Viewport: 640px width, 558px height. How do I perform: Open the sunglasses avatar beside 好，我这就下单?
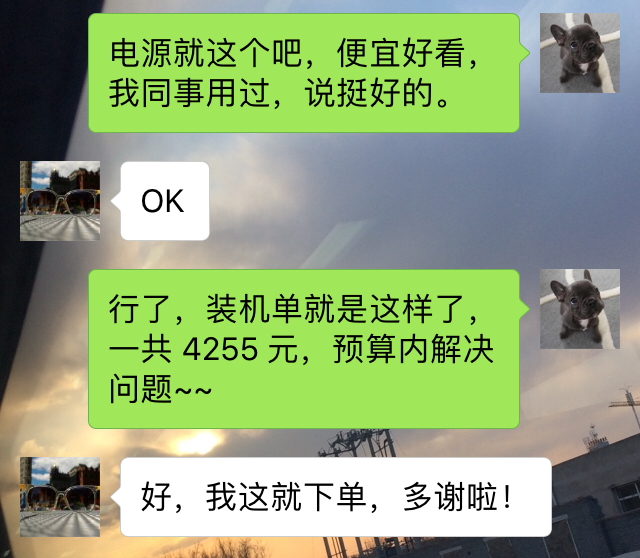tap(60, 497)
